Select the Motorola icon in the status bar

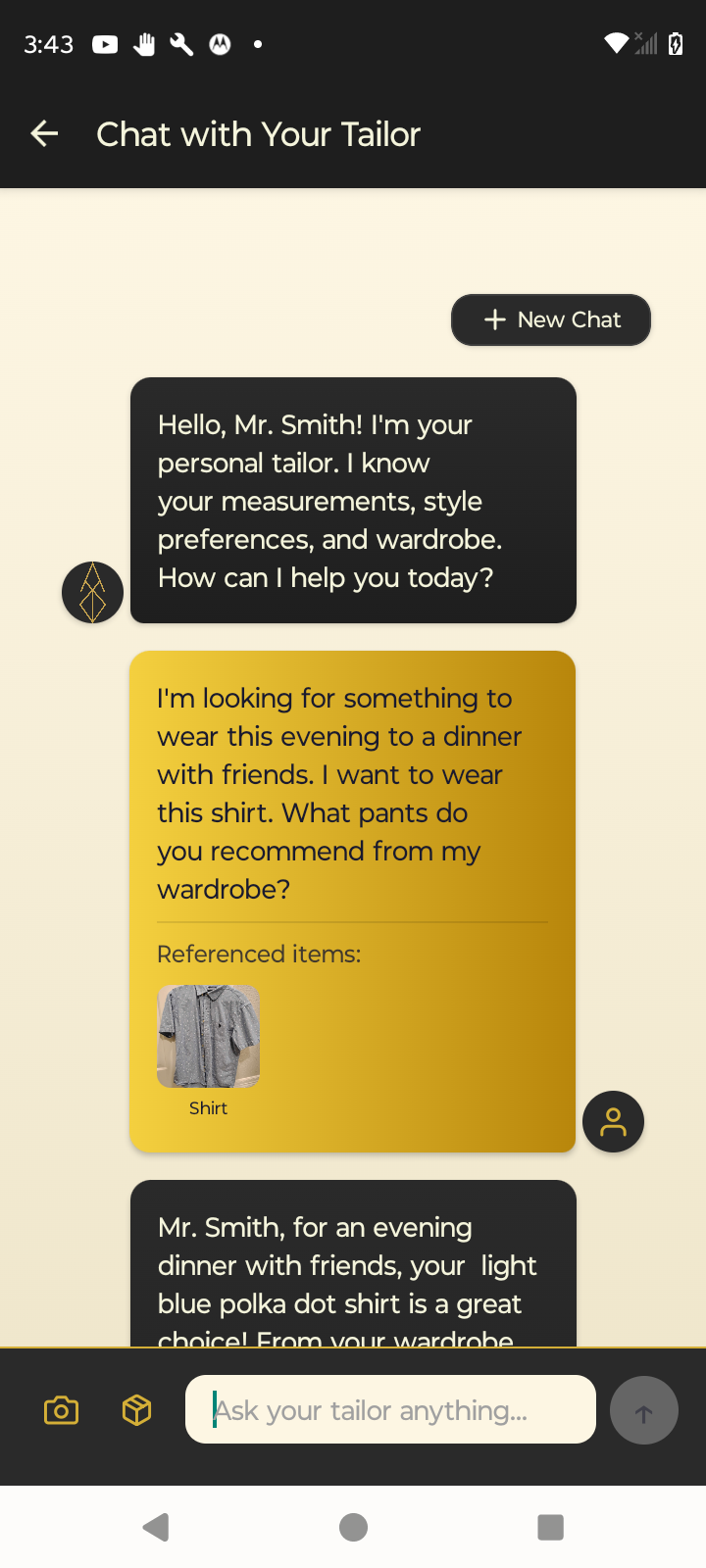(x=220, y=43)
